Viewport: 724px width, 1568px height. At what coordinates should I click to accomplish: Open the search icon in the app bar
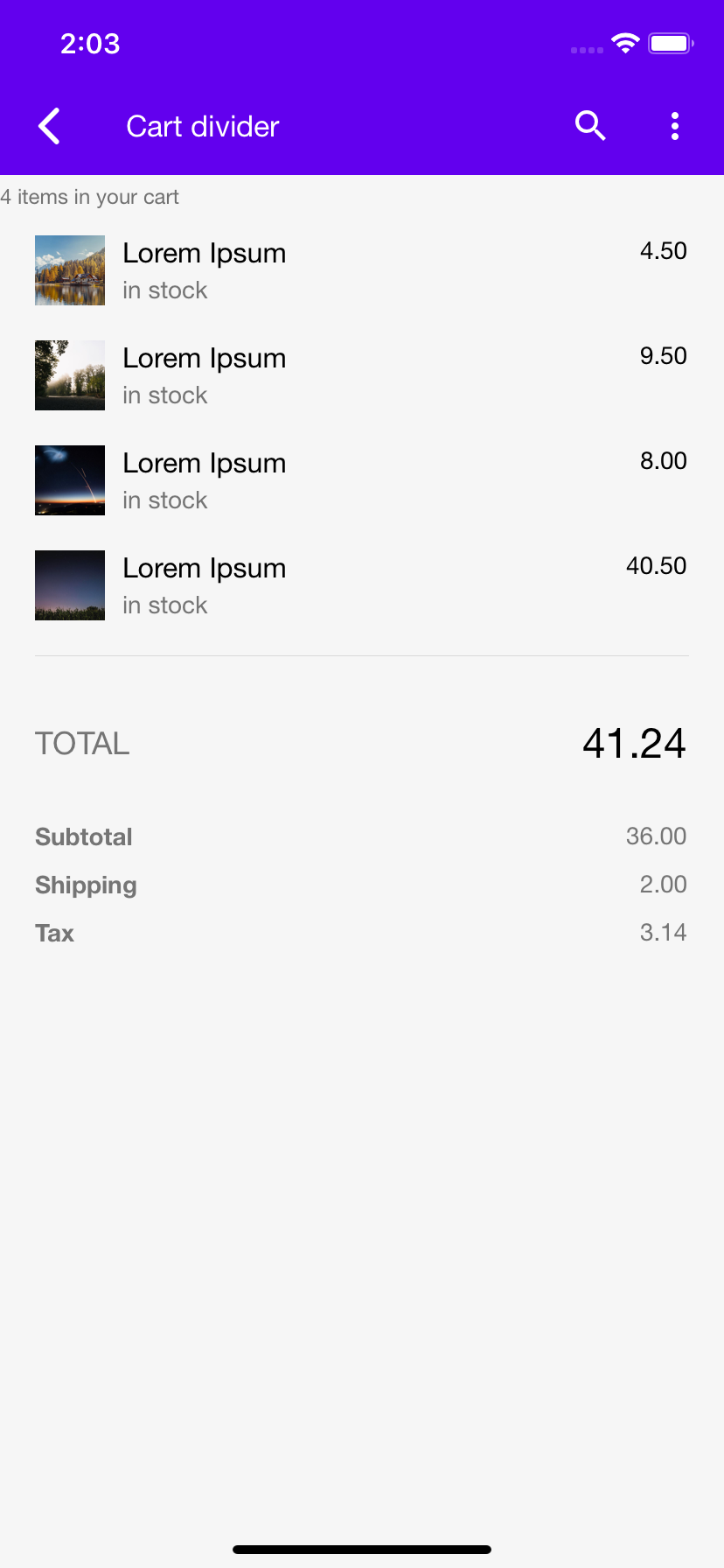pyautogui.click(x=590, y=126)
